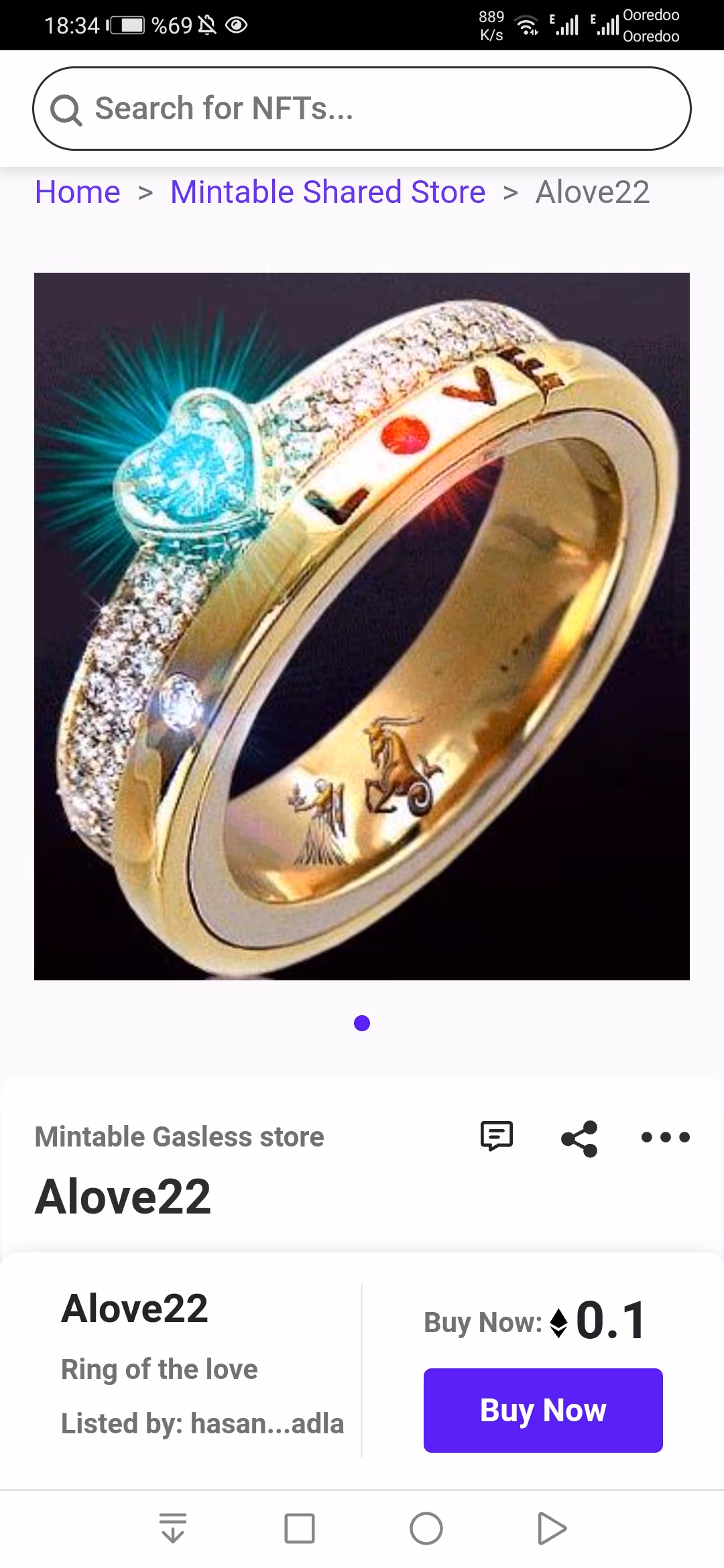Open the Alove22 ring image
This screenshot has width=724, height=1568.
click(362, 626)
